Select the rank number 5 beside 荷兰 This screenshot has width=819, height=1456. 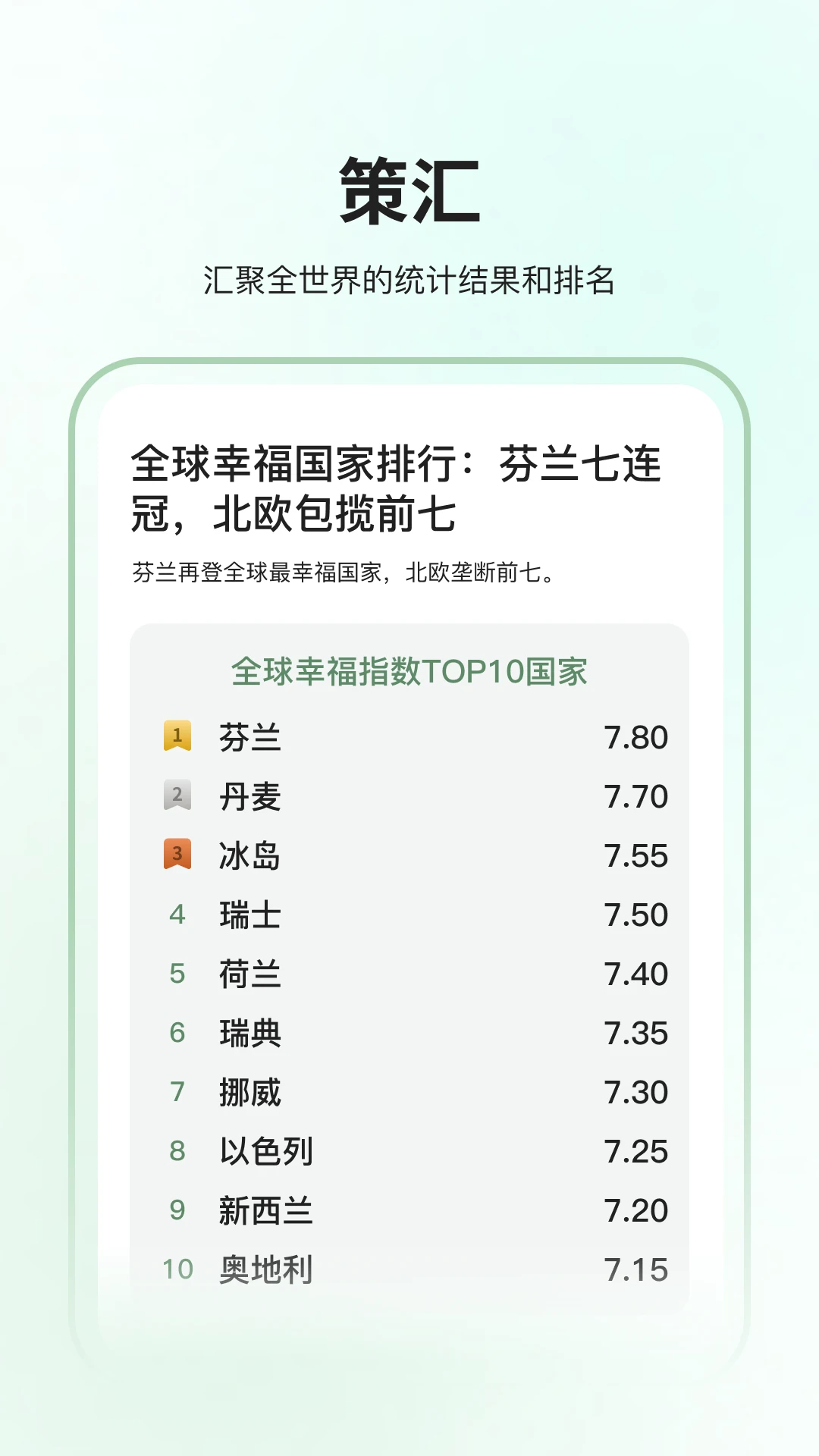(x=176, y=974)
